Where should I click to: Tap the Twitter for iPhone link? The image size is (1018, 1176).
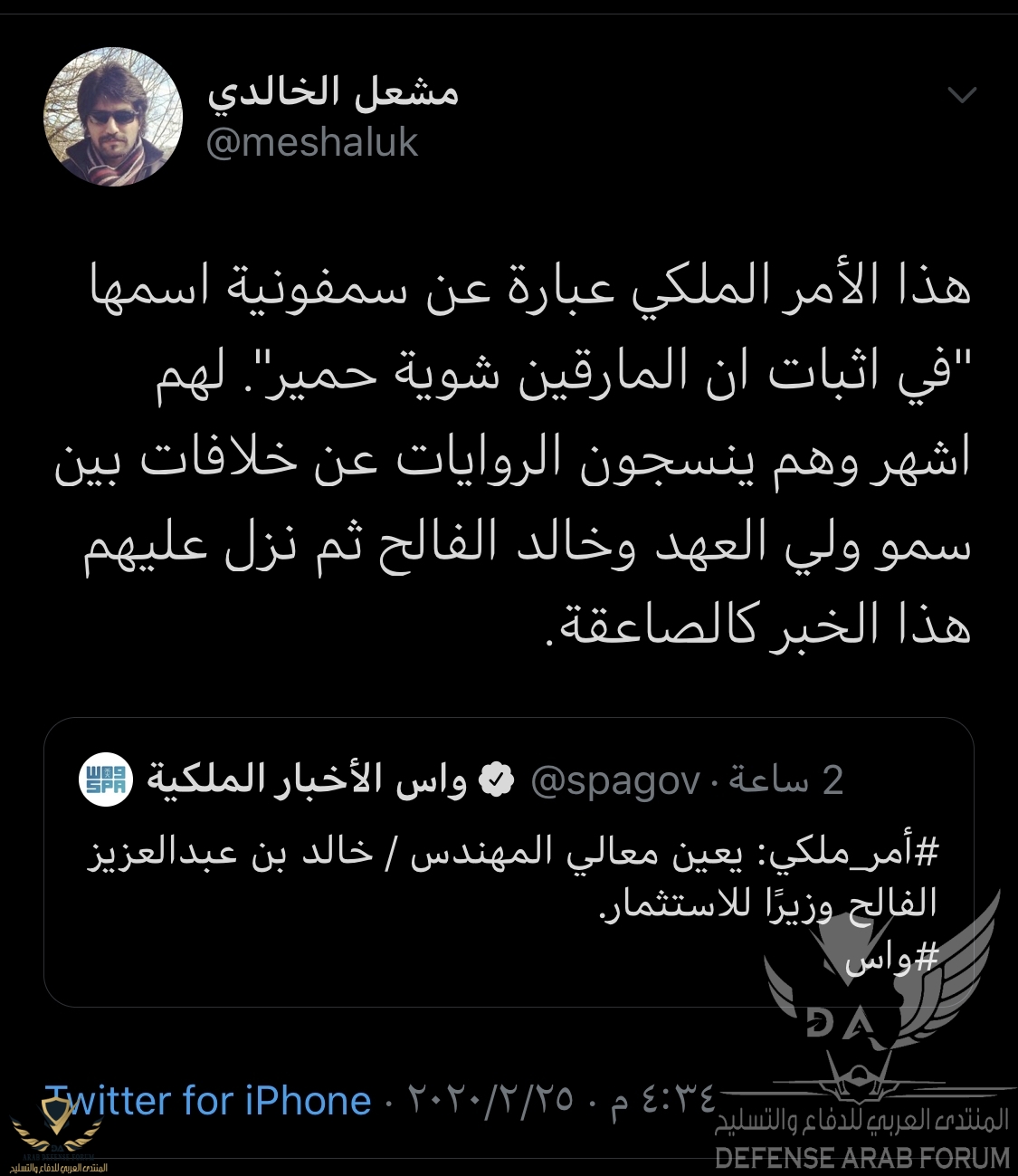click(x=208, y=1101)
